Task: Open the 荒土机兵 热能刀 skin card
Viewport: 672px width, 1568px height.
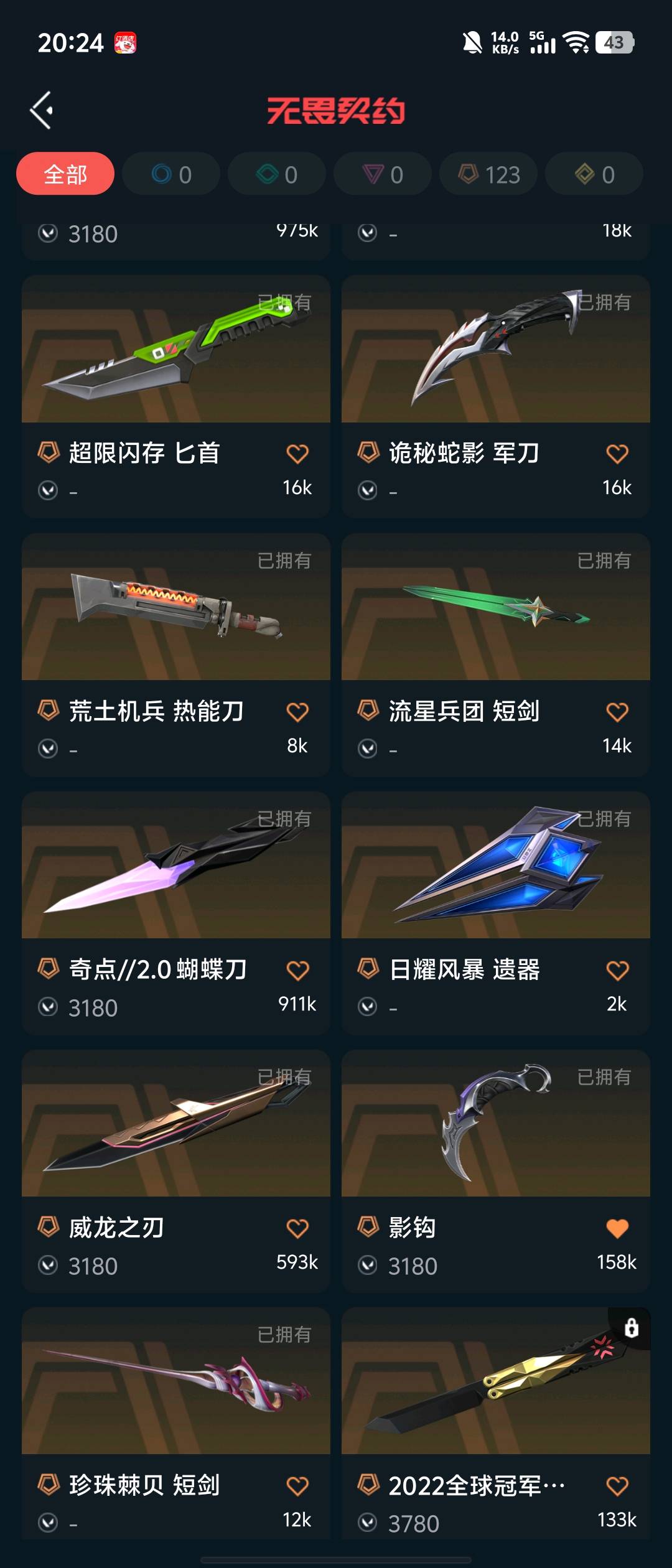Action: (x=175, y=607)
